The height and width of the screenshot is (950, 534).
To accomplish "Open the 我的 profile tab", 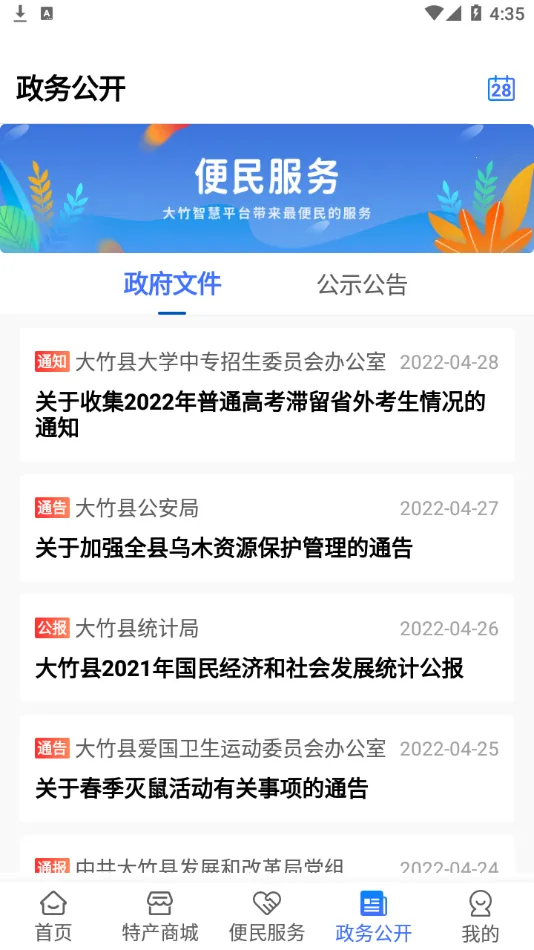I will 481,916.
